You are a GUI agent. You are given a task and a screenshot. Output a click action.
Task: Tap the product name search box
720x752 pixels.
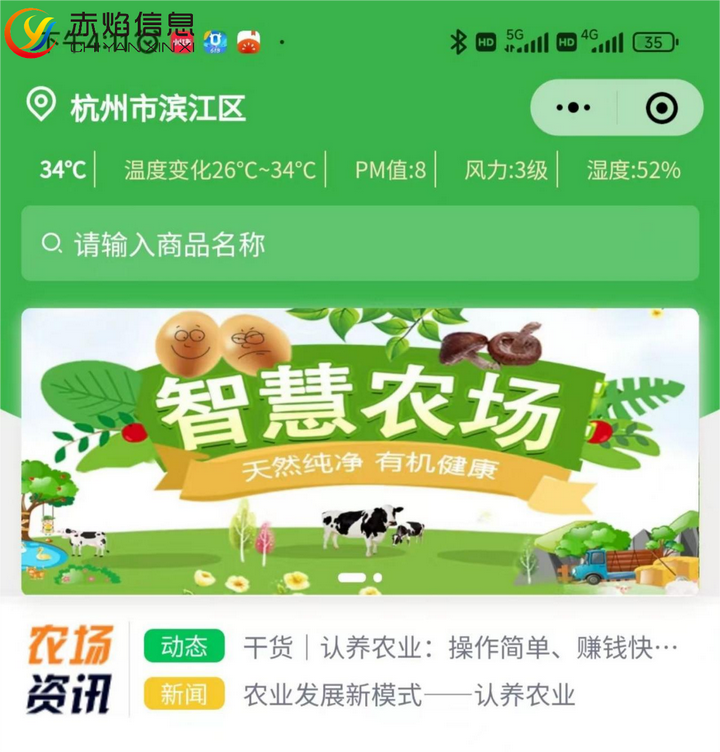[360, 244]
